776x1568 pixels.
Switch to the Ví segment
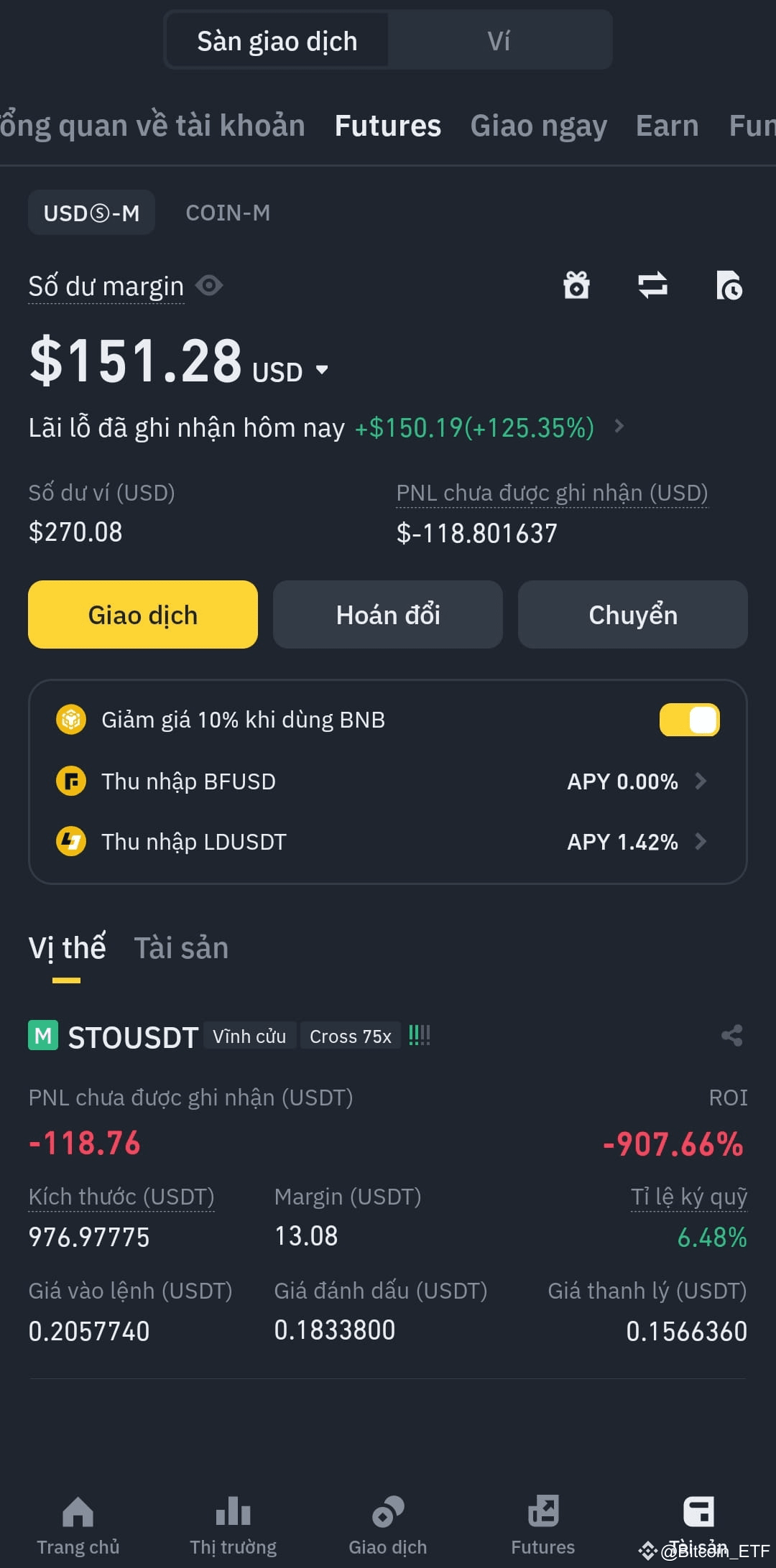499,41
